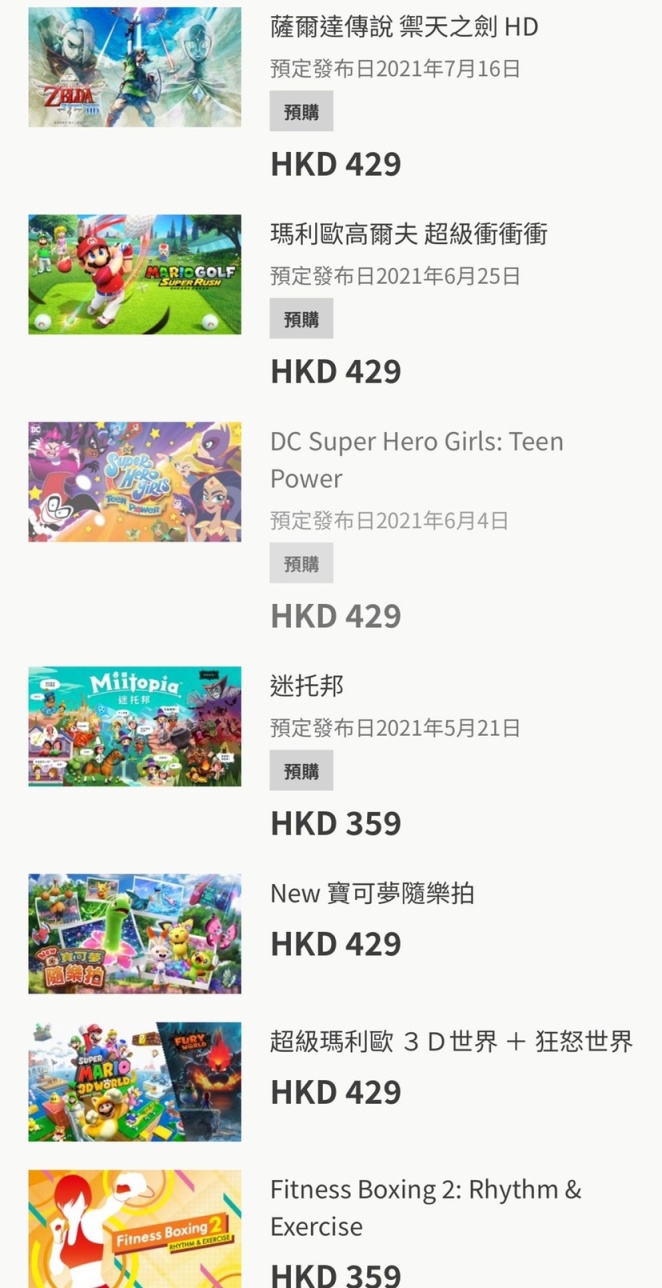
Task: Open Fitness Boxing 2: Rhythm & Exercise
Action: pos(425,1207)
